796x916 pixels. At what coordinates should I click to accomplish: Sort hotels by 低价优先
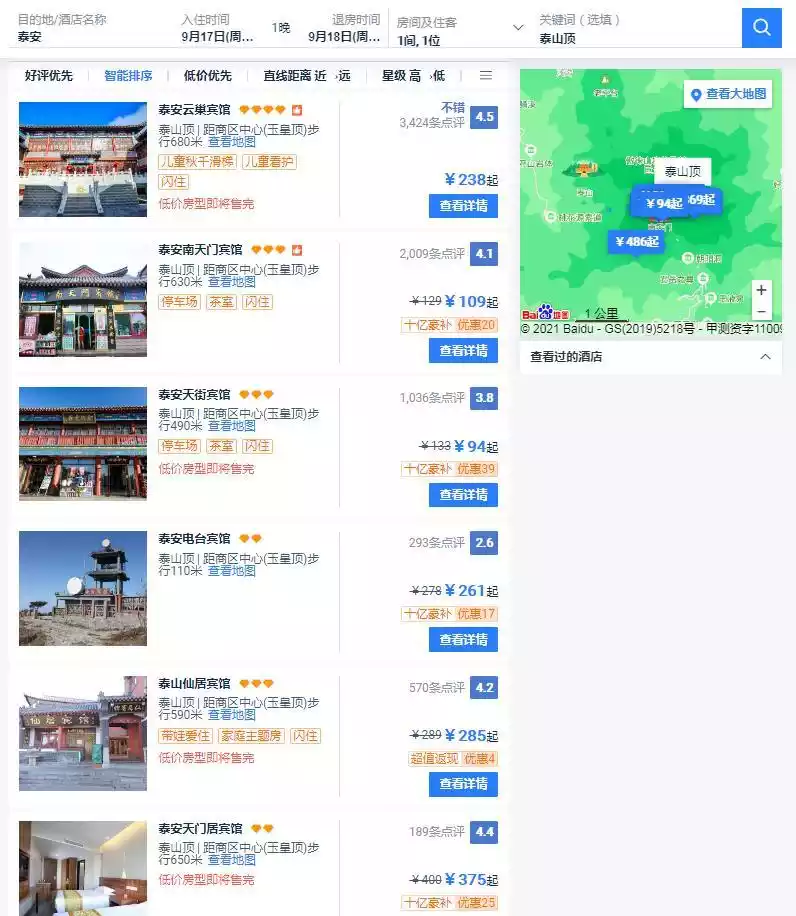(207, 76)
